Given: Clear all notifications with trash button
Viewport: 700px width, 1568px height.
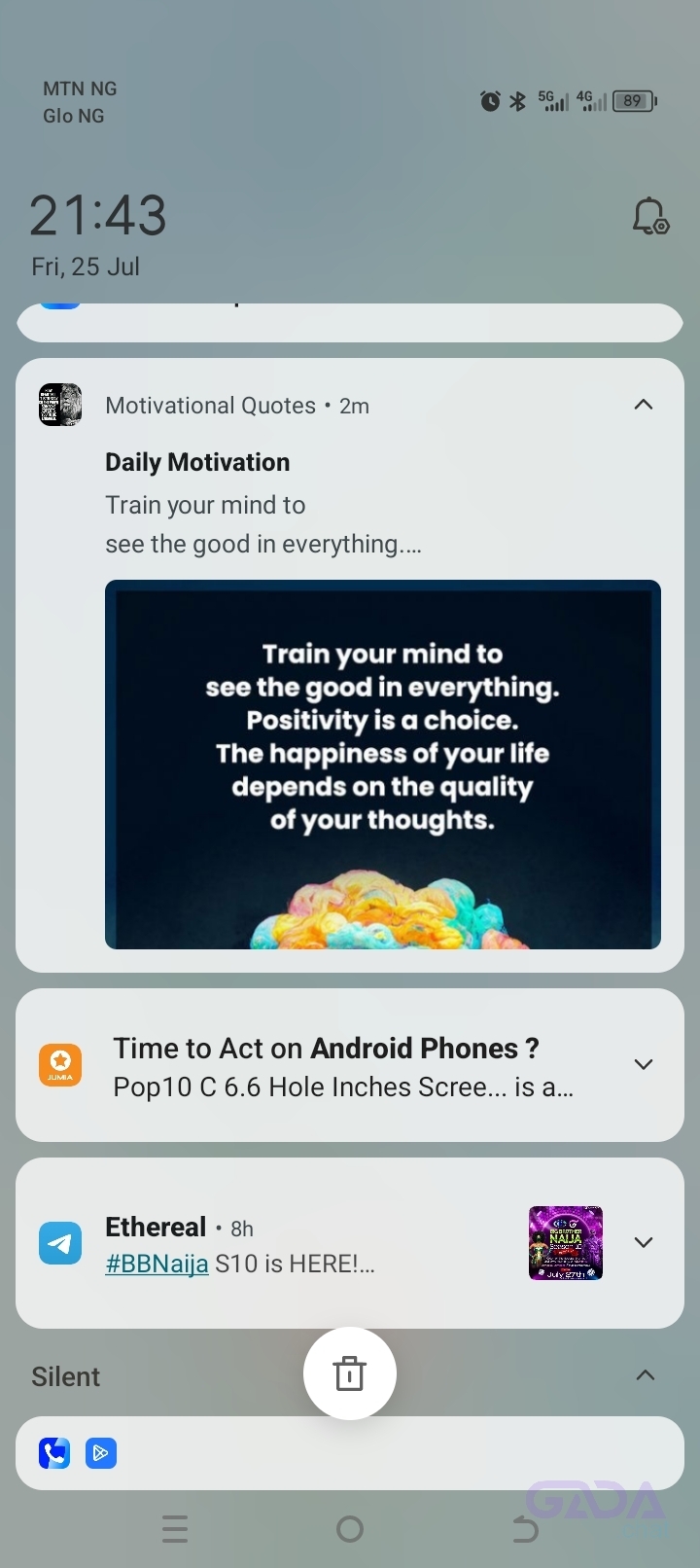Looking at the screenshot, I should (349, 1373).
